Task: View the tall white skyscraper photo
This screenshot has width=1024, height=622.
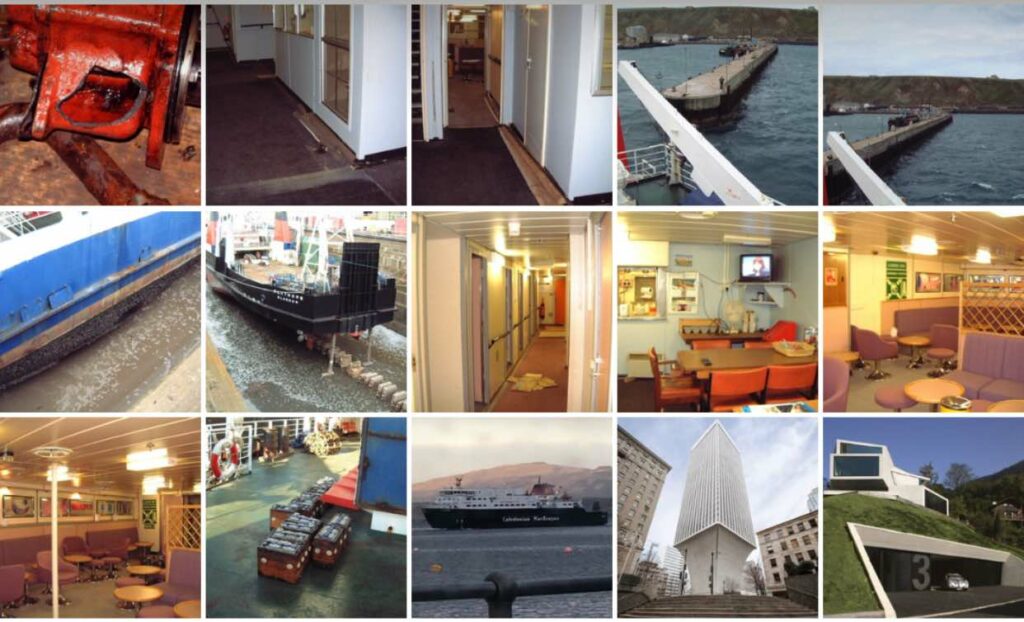Action: pyautogui.click(x=717, y=517)
